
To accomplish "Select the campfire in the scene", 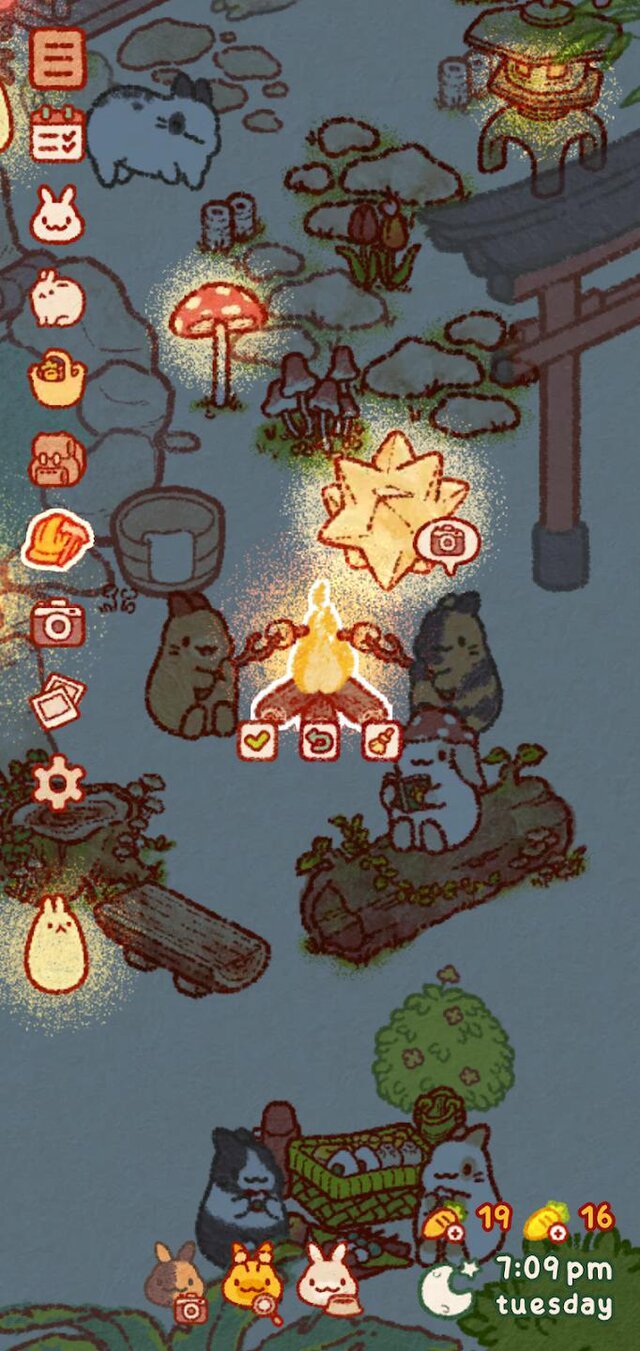I will click(x=319, y=660).
